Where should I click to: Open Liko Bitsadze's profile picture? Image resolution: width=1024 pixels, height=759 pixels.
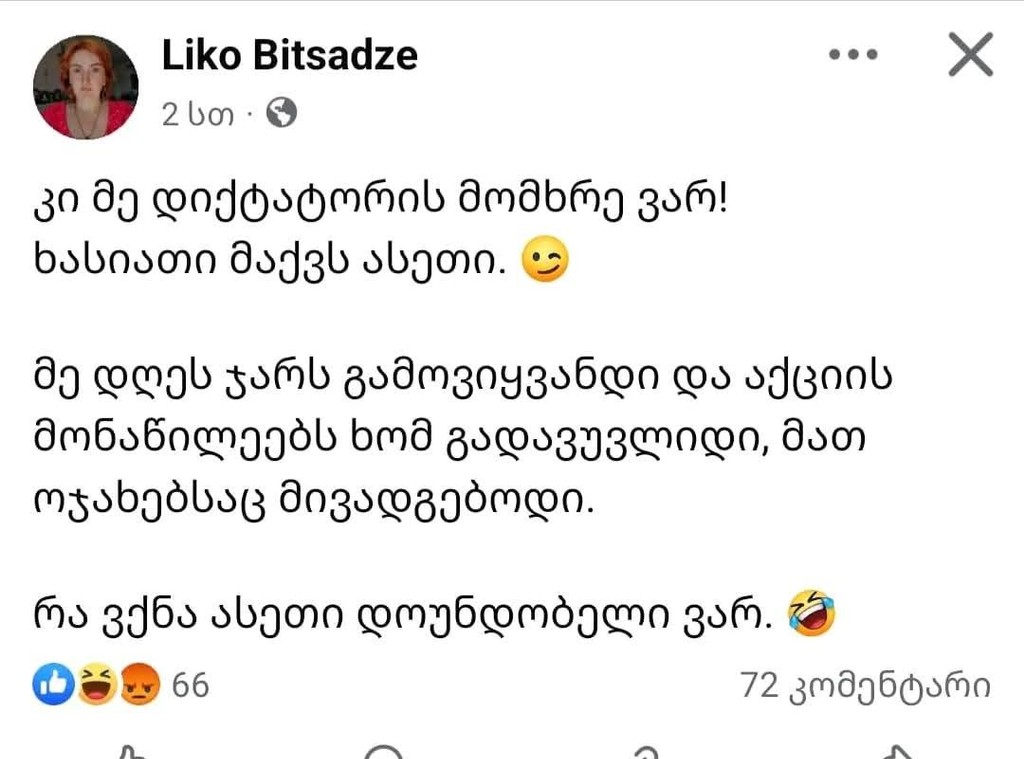point(86,88)
